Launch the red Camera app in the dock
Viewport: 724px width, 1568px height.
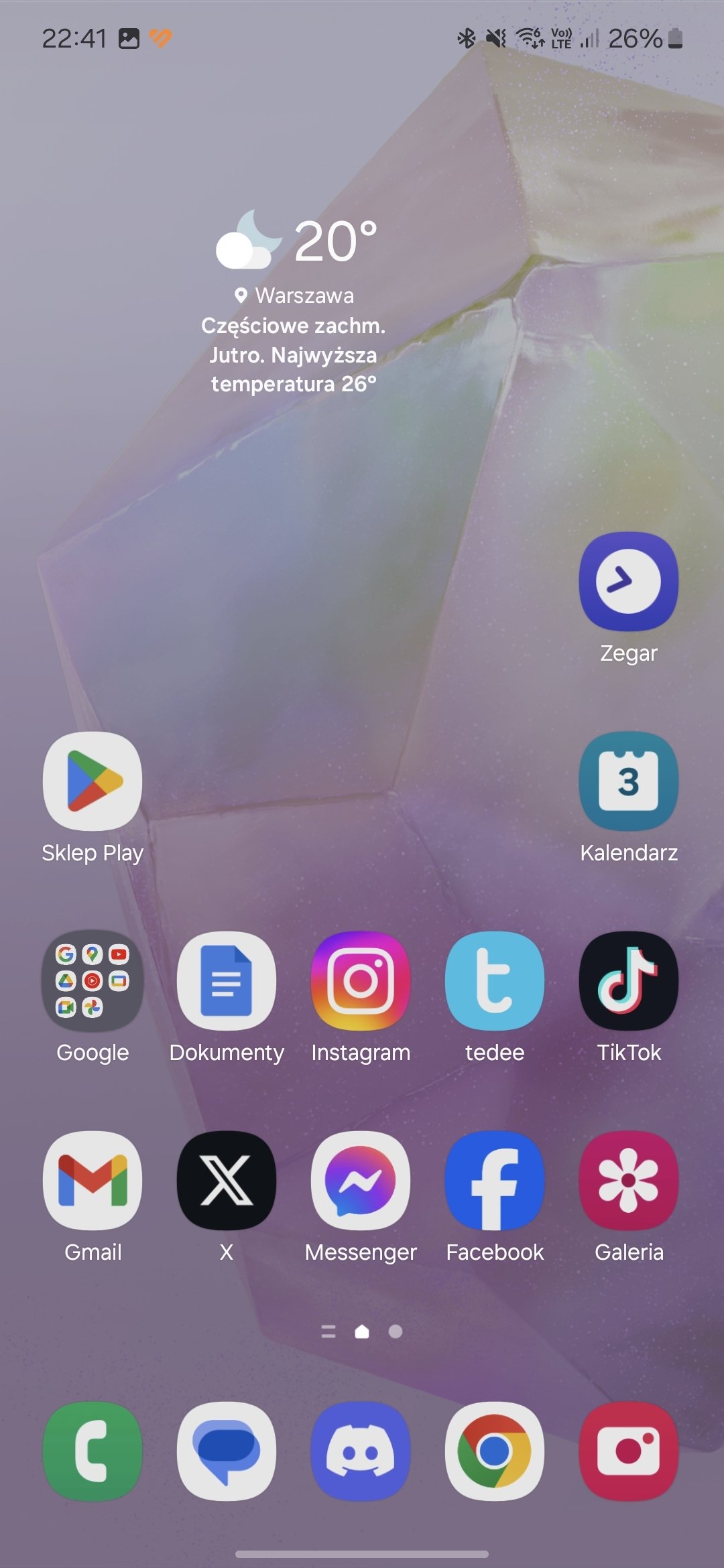coord(629,1451)
